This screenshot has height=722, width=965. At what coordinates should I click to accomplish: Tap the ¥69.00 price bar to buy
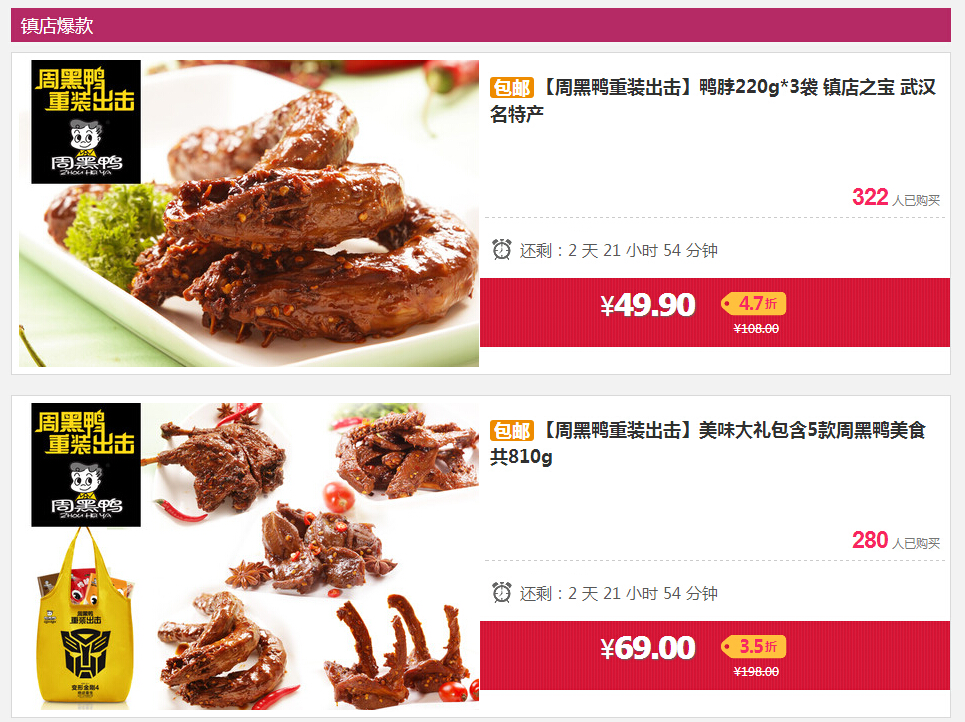(x=714, y=656)
